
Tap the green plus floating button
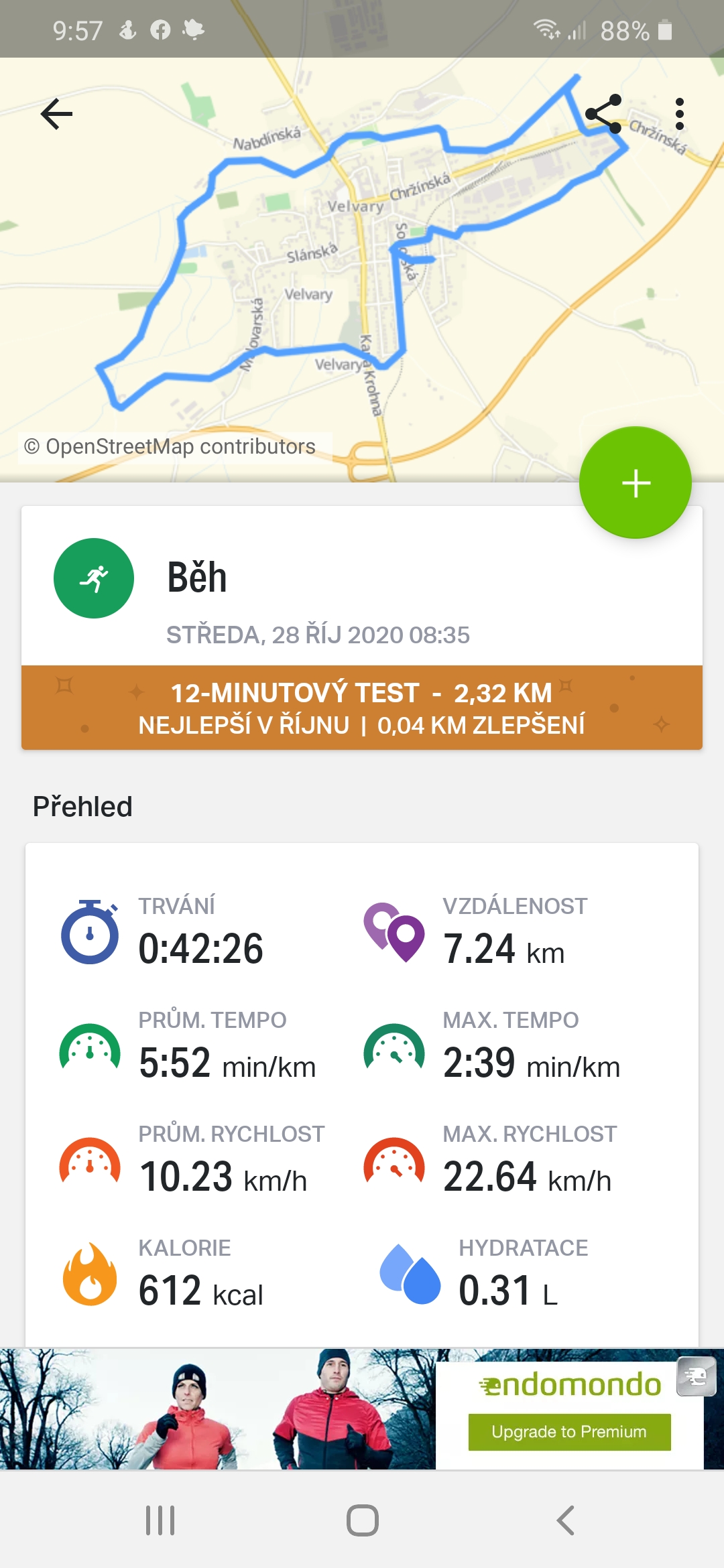[636, 482]
